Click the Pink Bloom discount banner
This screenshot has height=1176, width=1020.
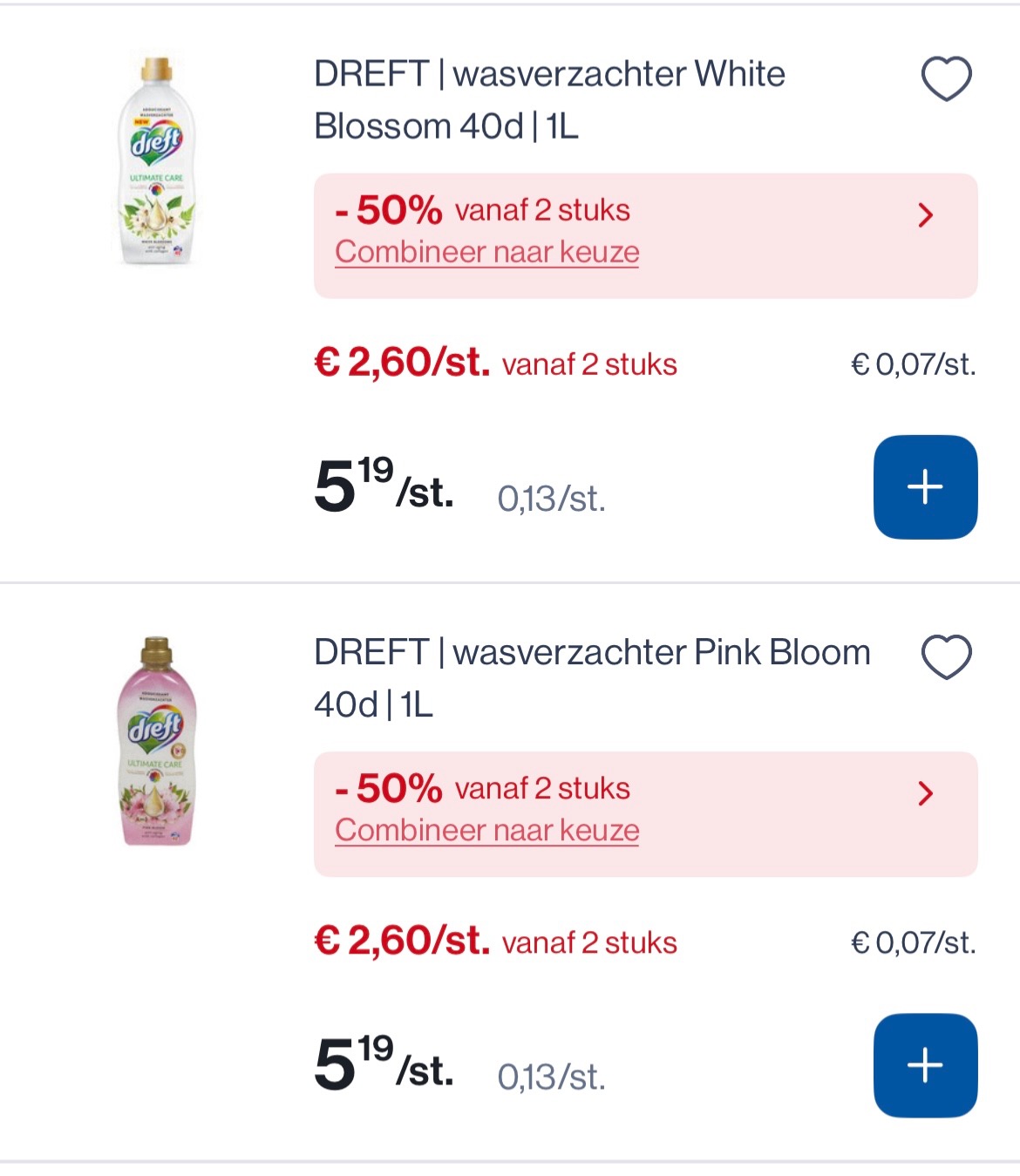[645, 808]
